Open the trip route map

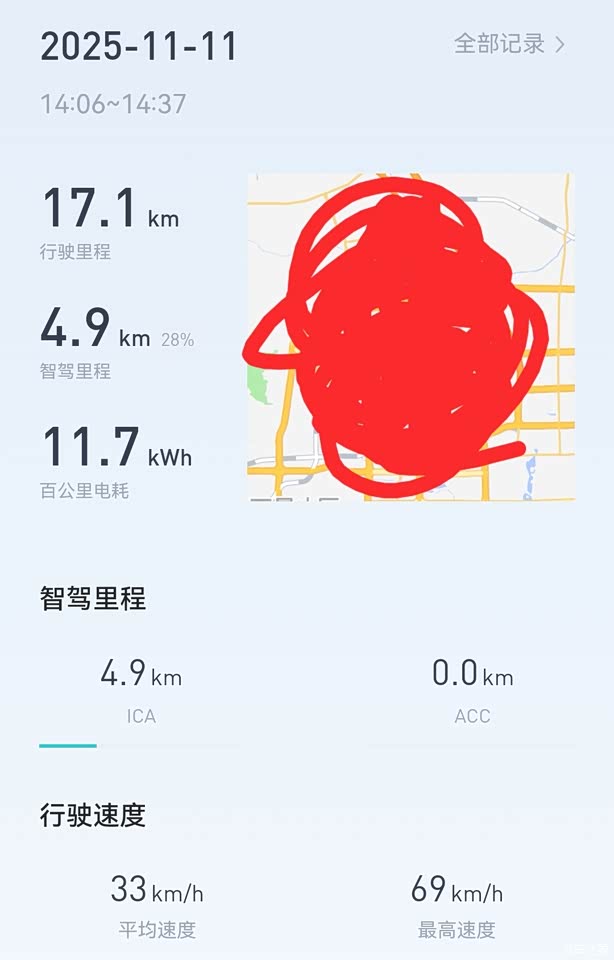point(411,337)
